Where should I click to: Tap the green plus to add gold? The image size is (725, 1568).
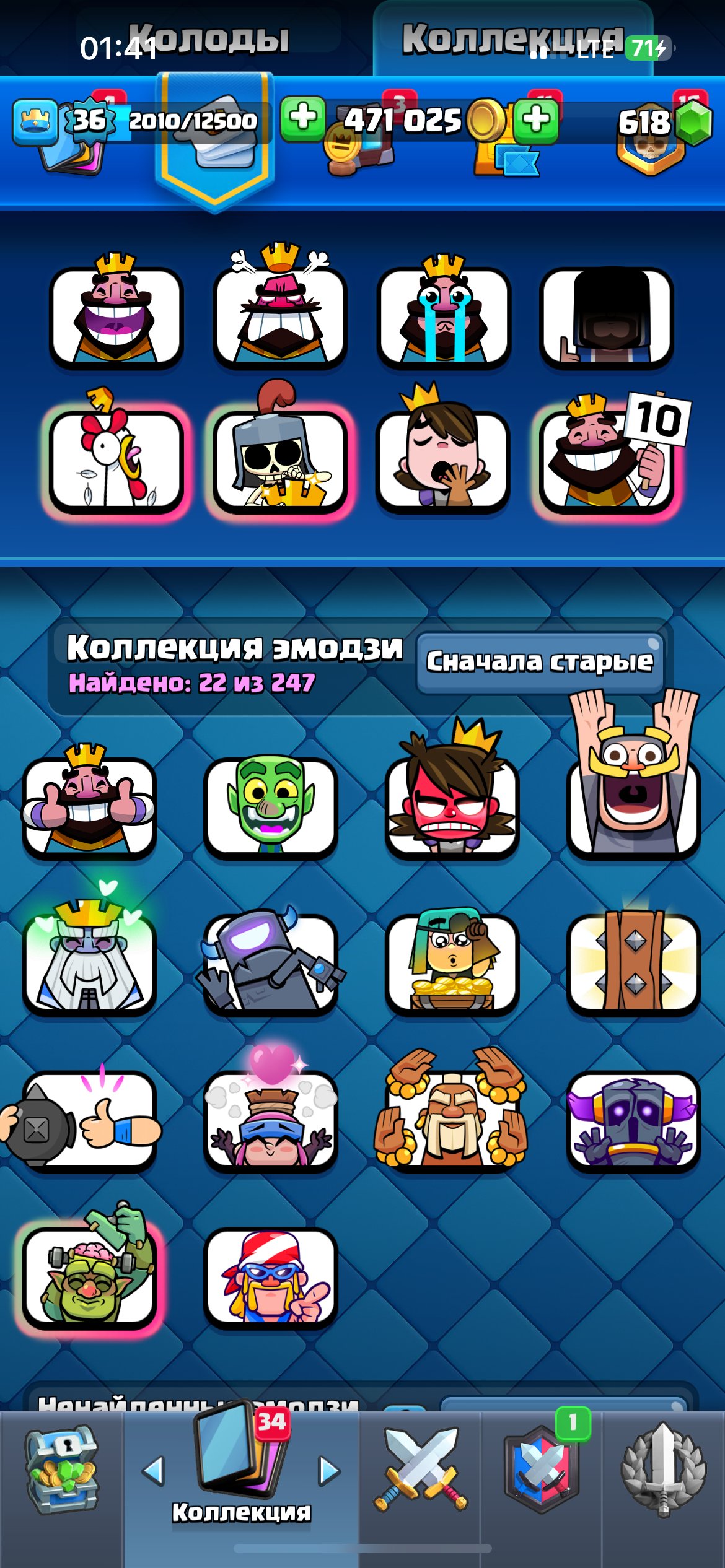point(302,118)
